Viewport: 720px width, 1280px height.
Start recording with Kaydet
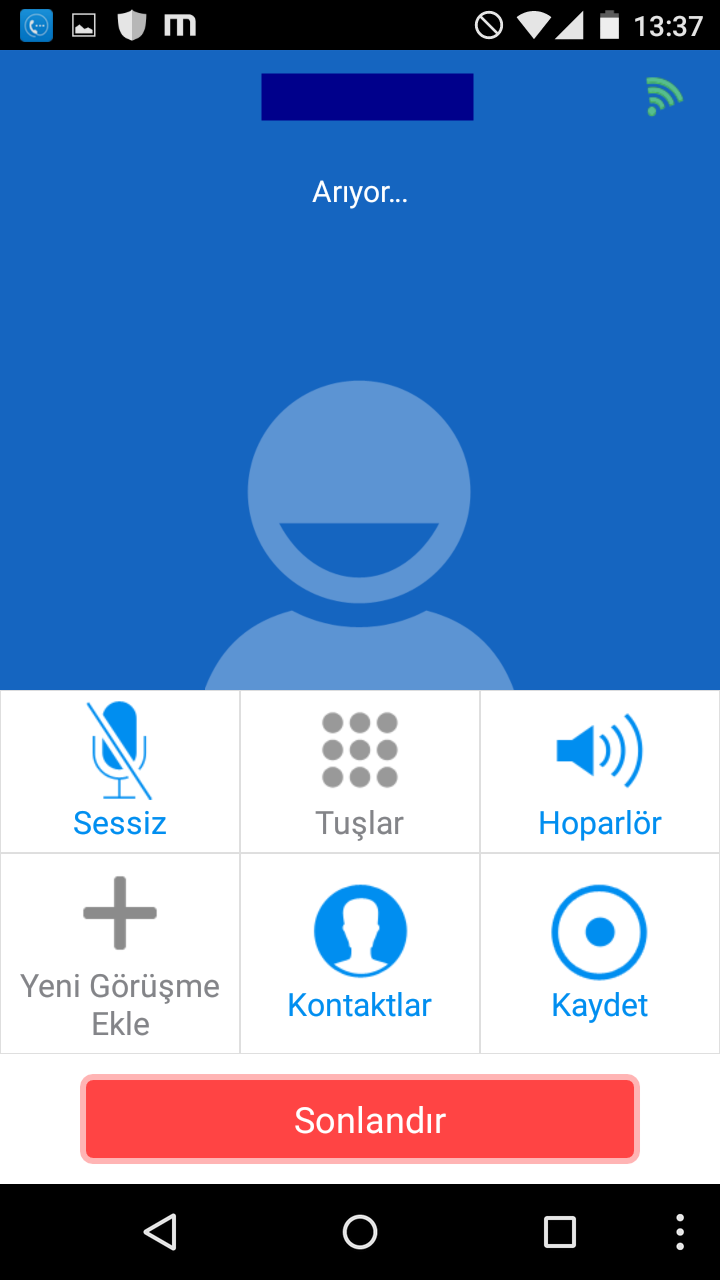pyautogui.click(x=600, y=952)
